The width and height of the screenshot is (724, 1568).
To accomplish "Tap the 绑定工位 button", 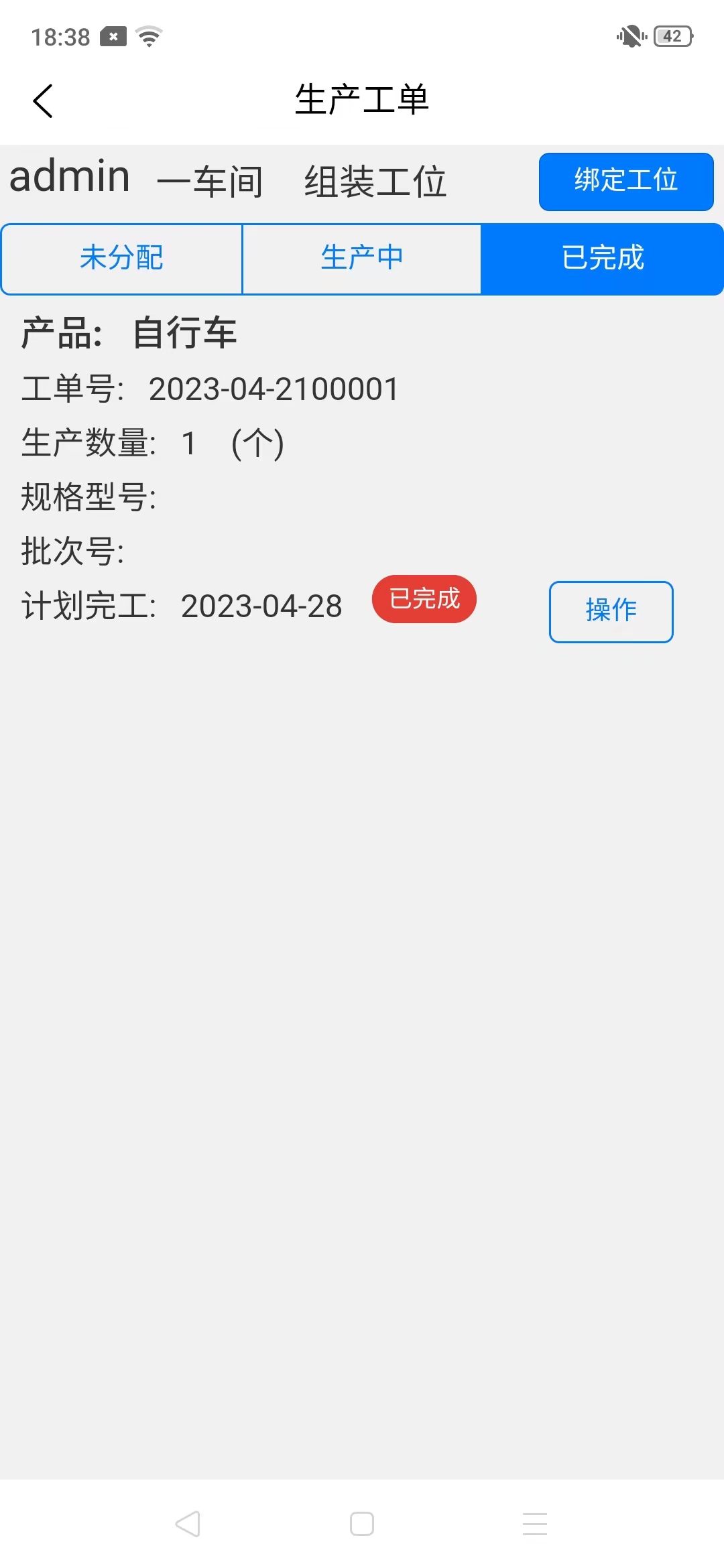I will tap(625, 182).
